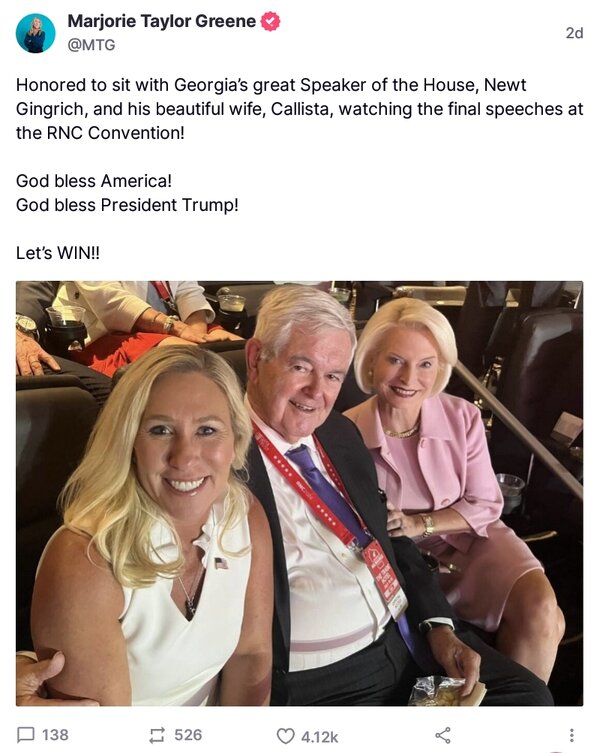Share this post
600x753 pixels.
443,735
